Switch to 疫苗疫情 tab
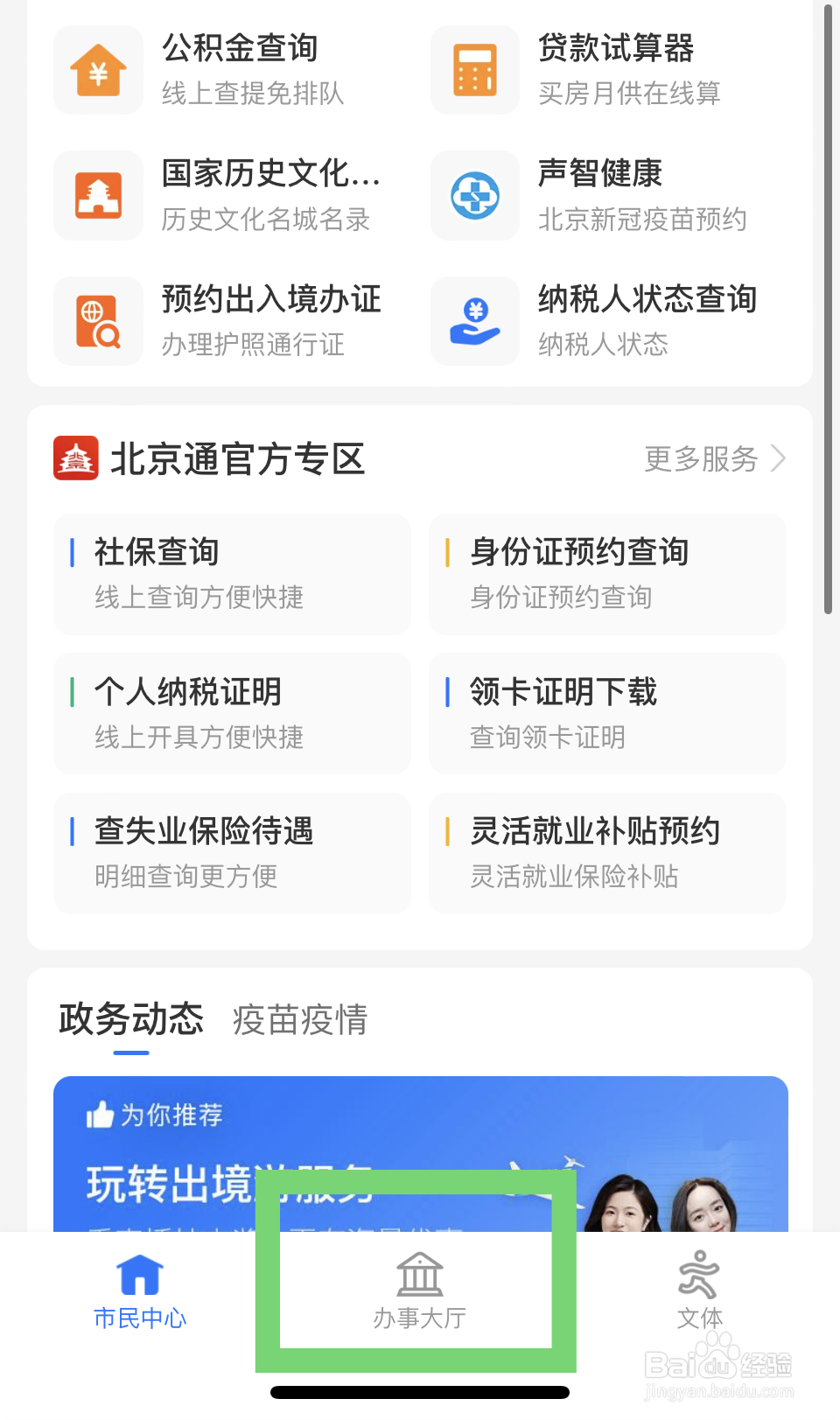This screenshot has width=840, height=1420. click(x=300, y=1020)
